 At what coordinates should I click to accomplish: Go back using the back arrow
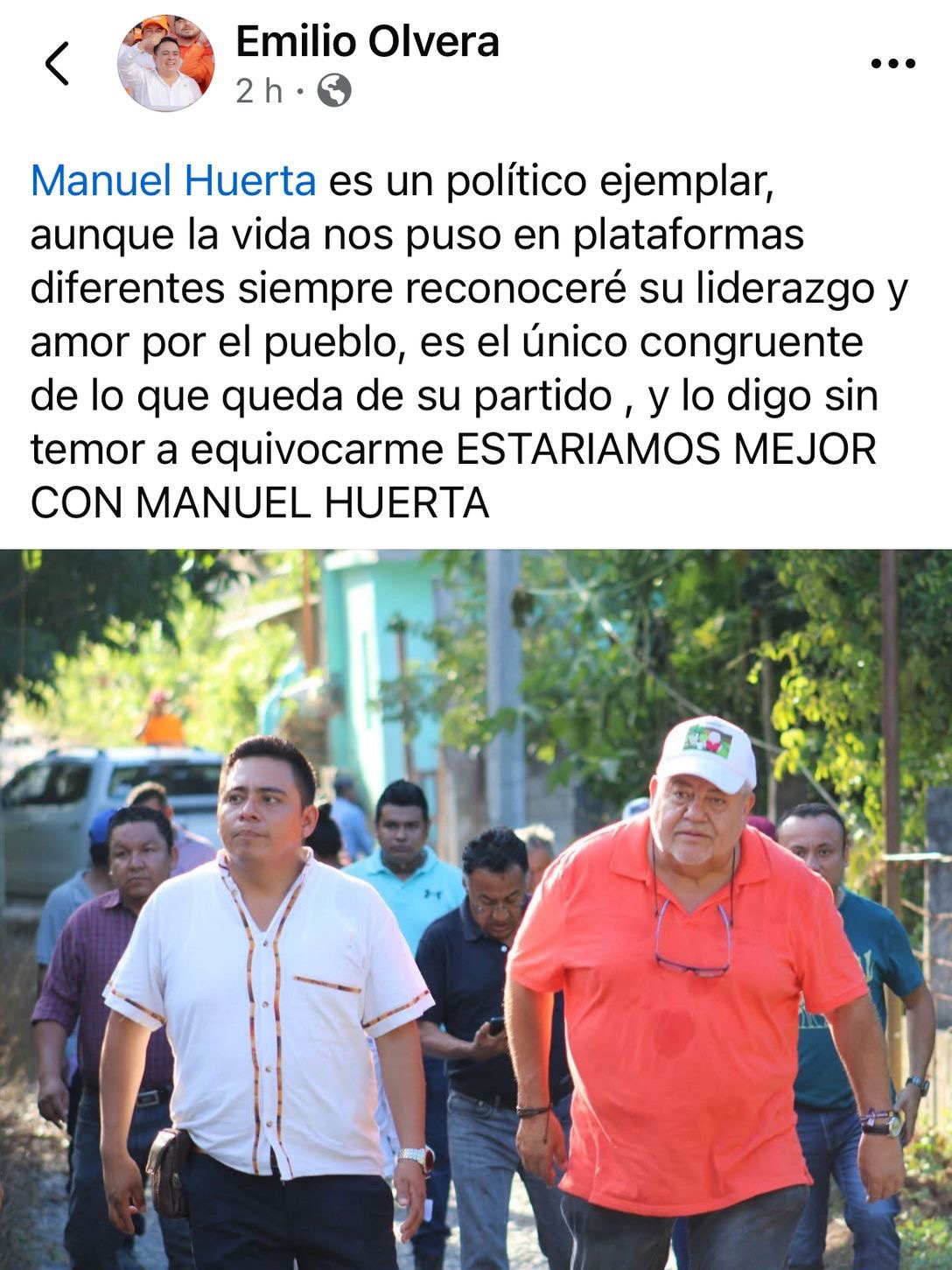click(57, 64)
